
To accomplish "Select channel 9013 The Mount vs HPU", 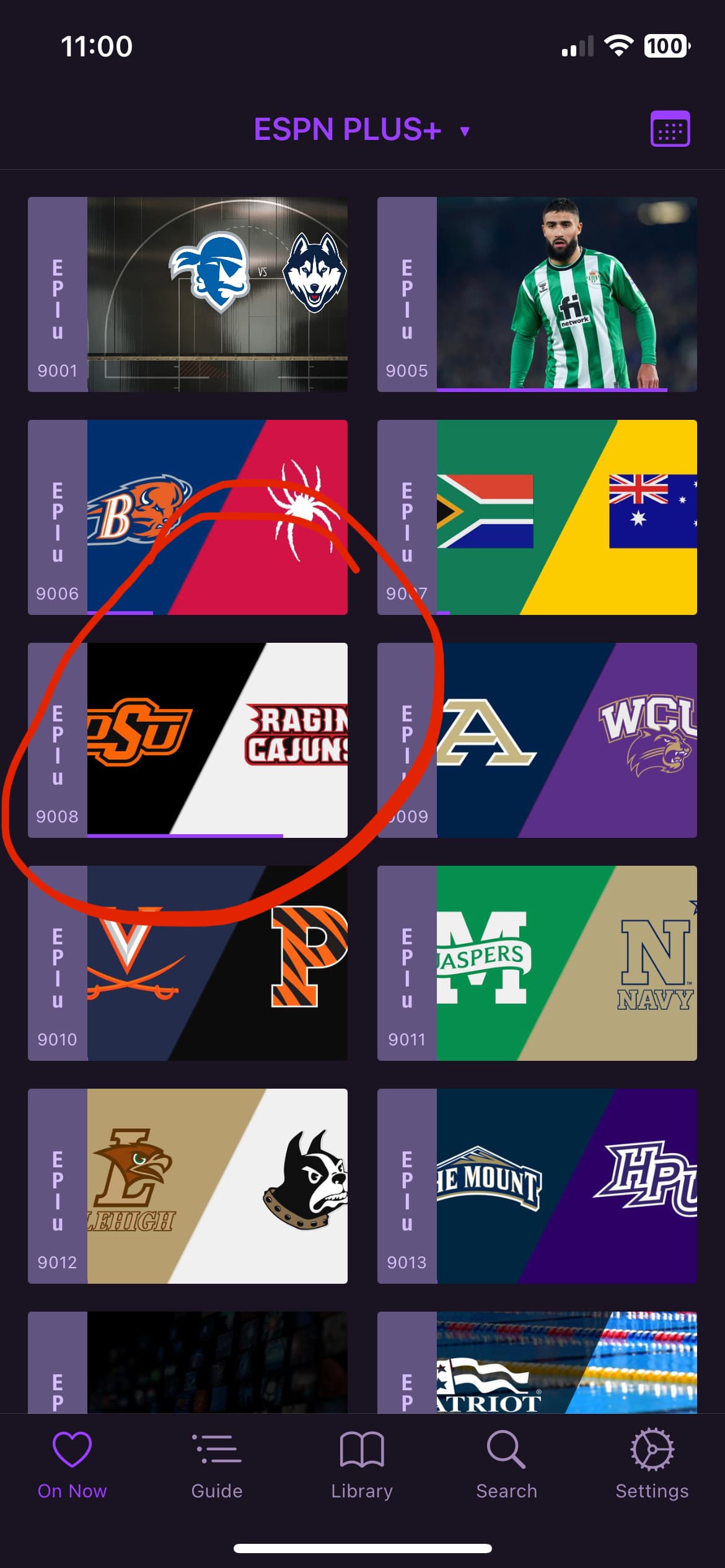I will tap(566, 1186).
